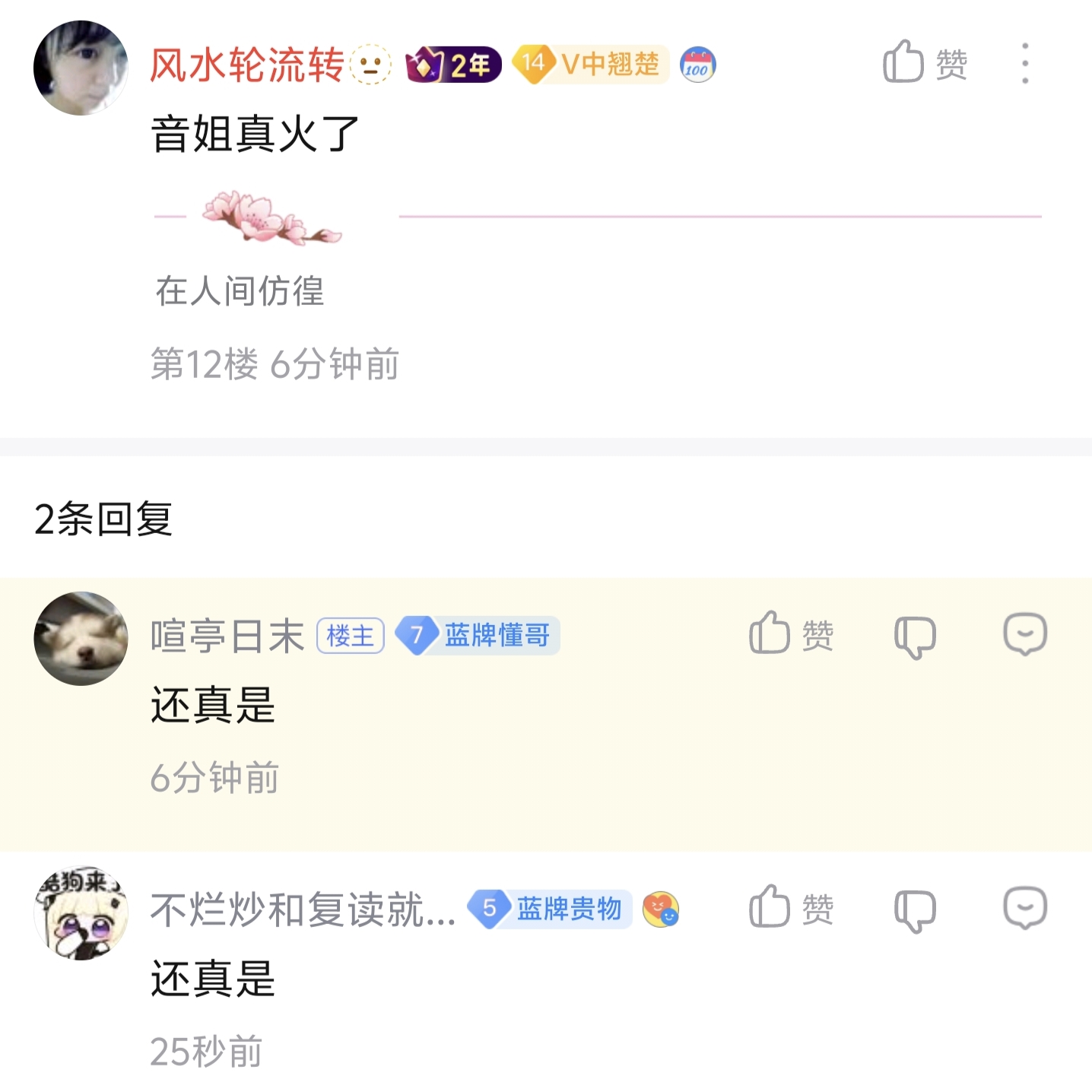The height and width of the screenshot is (1092, 1092).
Task: Open 喧亭日末's profile avatar
Action: click(x=81, y=639)
